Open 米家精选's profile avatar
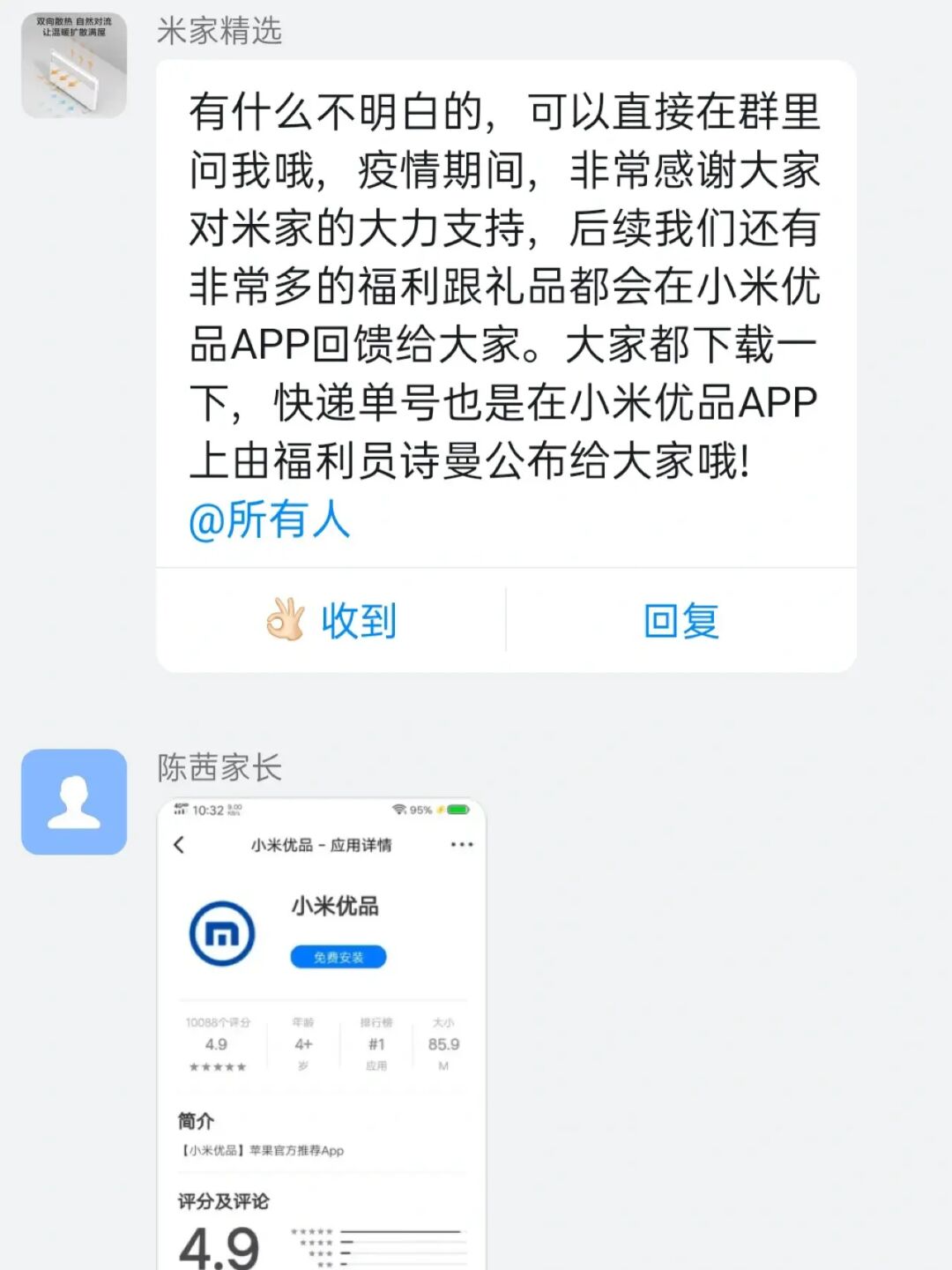This screenshot has height=1270, width=952. pyautogui.click(x=74, y=65)
